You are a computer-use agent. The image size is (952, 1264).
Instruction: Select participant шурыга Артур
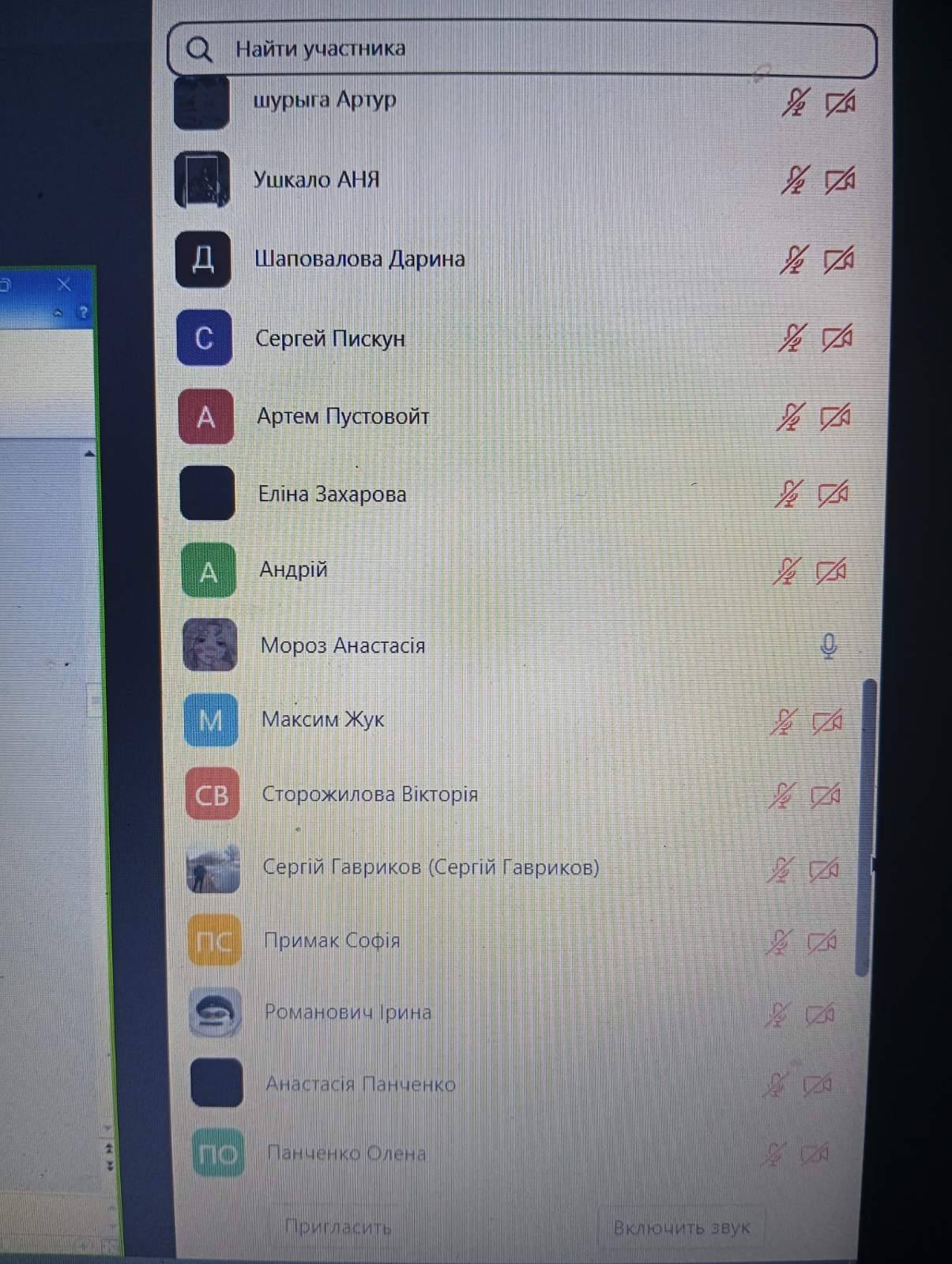325,101
